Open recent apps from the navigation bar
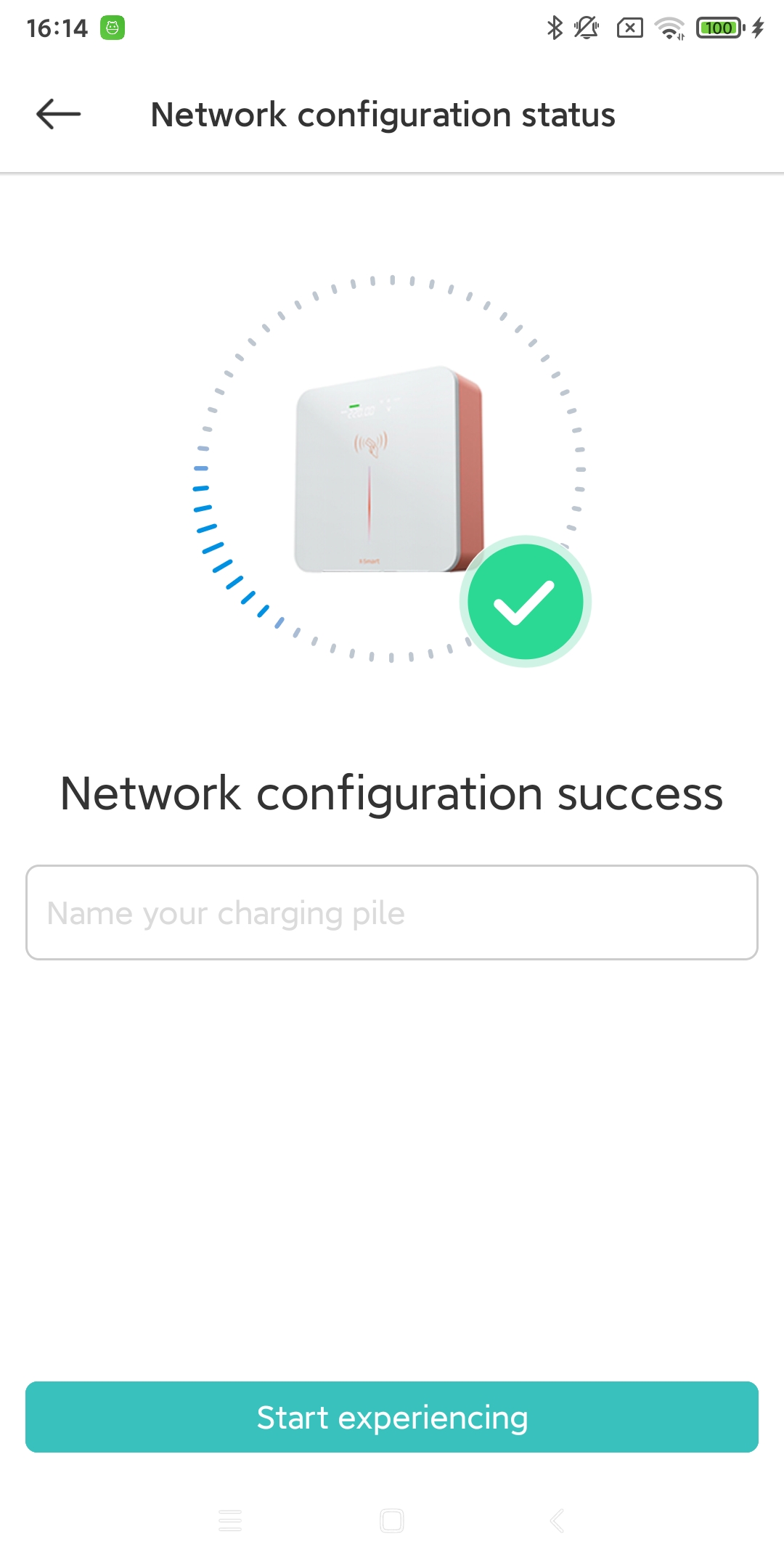 point(230,1520)
